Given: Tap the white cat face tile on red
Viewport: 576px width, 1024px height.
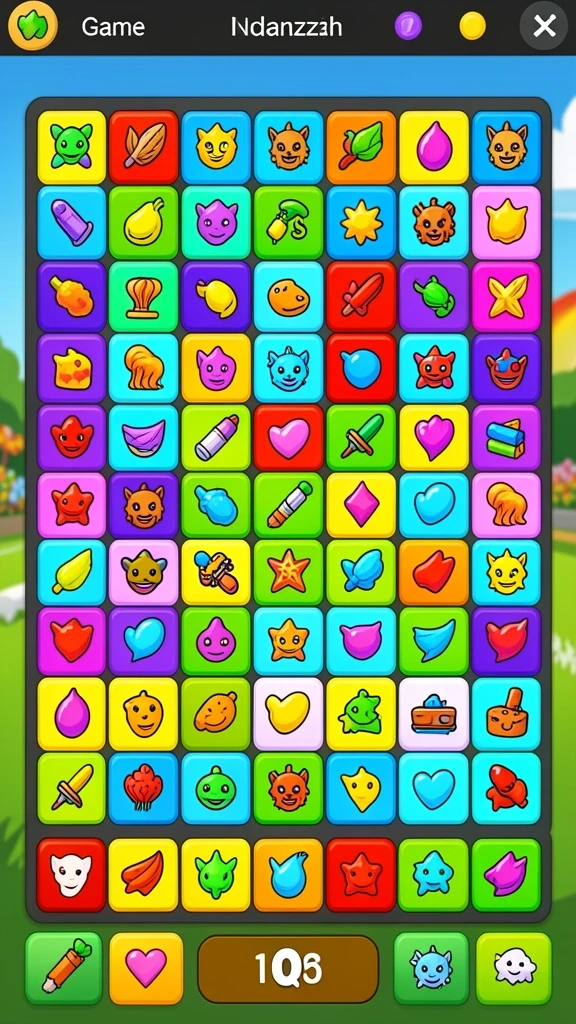Looking at the screenshot, I should 71,875.
